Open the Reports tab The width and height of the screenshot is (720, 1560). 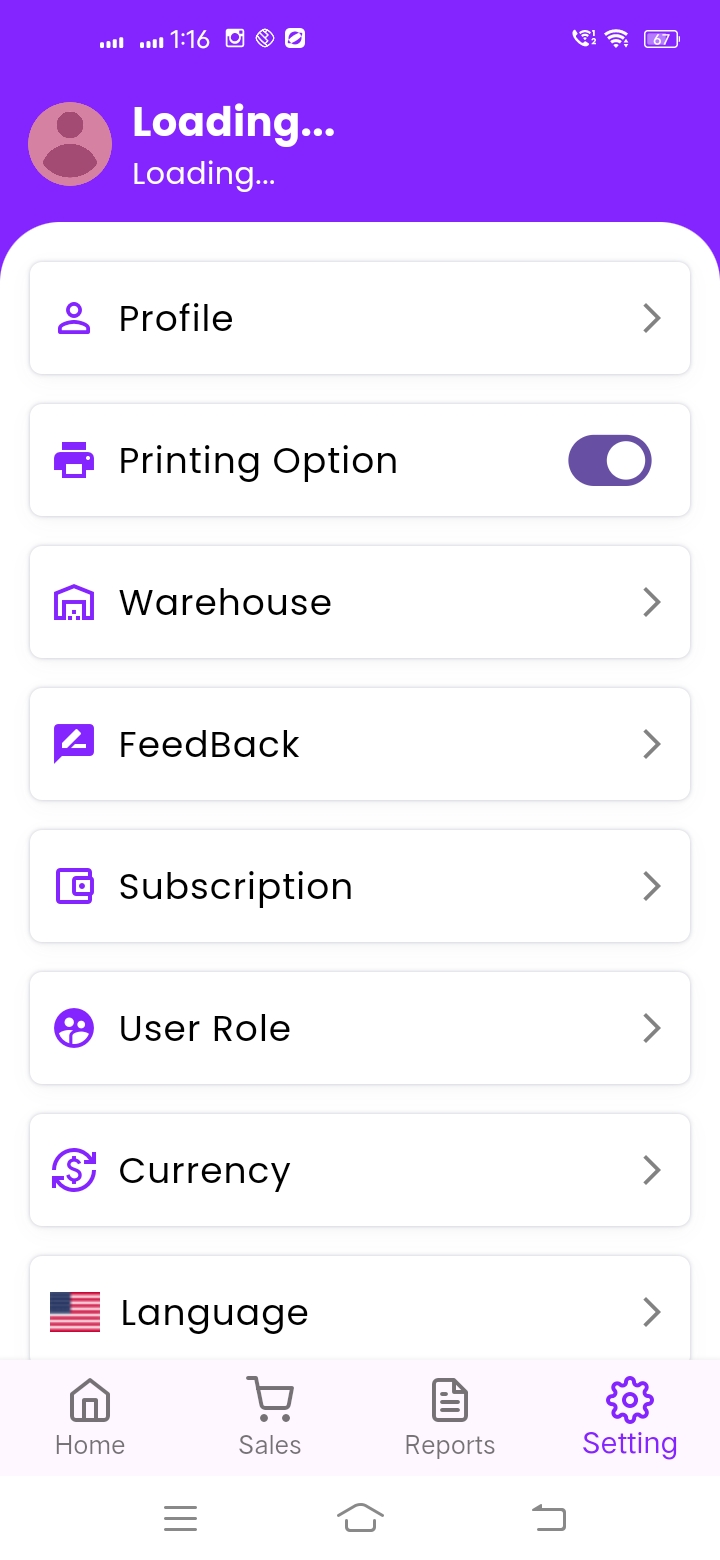pyautogui.click(x=449, y=1415)
